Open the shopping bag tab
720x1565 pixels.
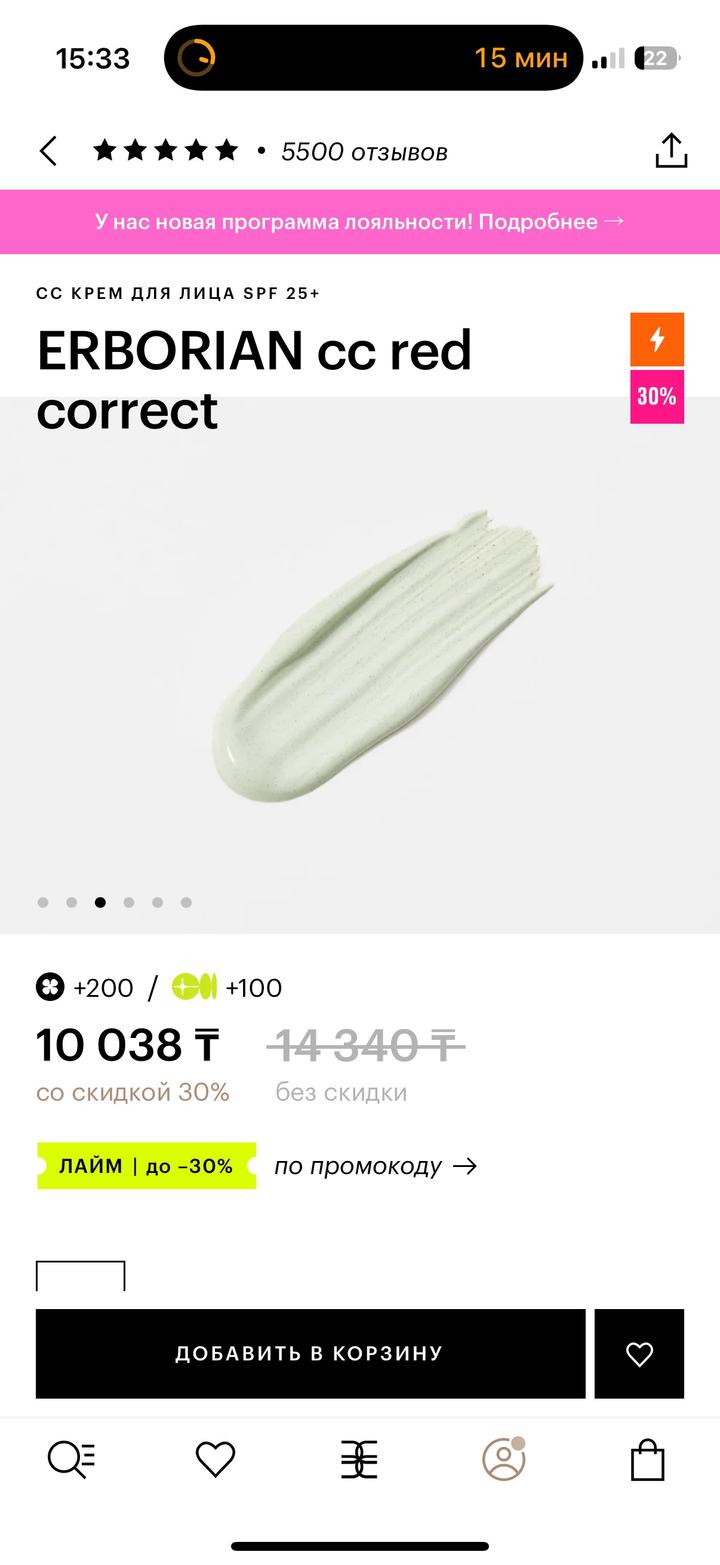647,1460
